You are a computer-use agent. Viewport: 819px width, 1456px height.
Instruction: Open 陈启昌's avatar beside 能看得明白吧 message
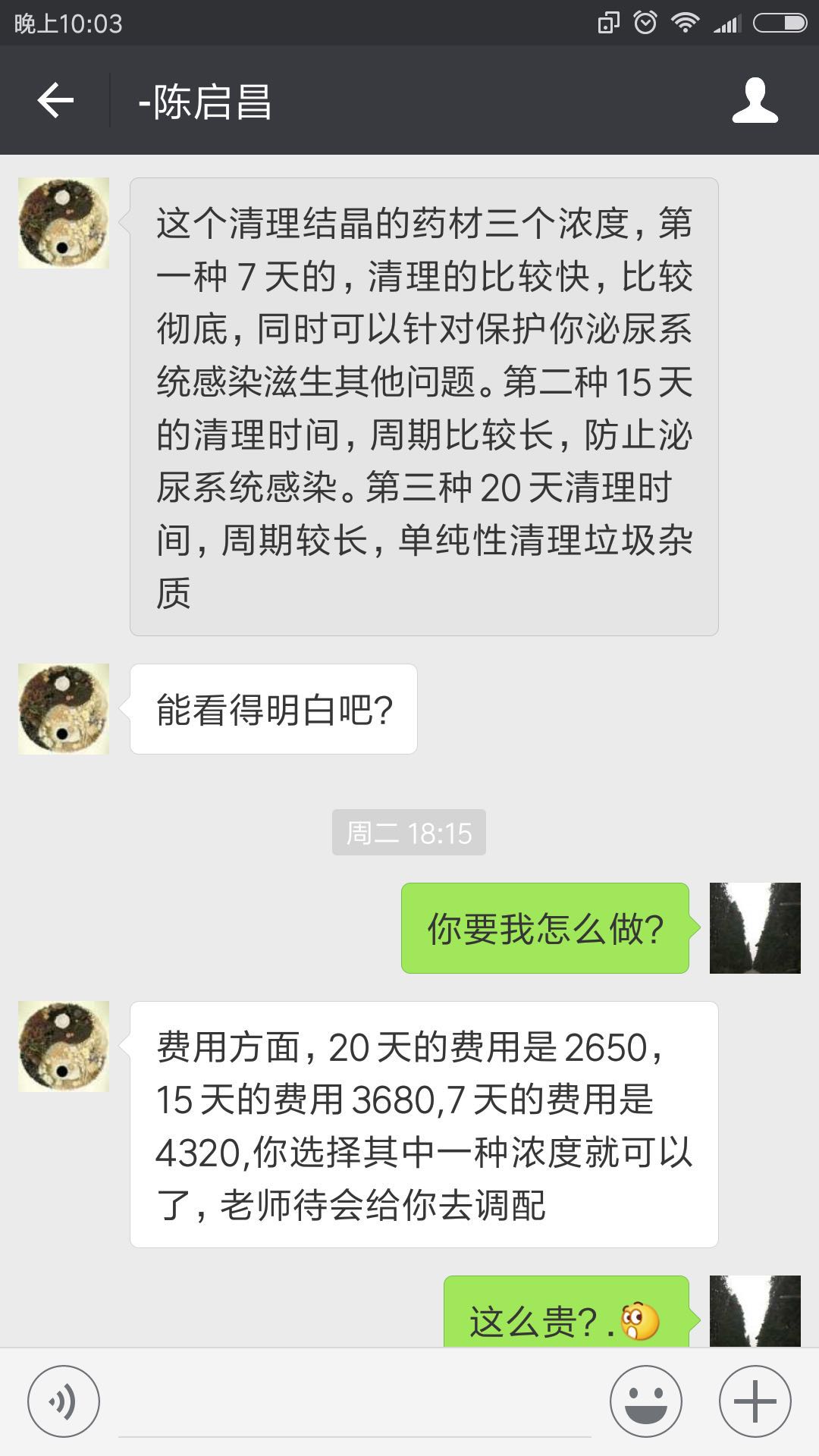(x=64, y=709)
